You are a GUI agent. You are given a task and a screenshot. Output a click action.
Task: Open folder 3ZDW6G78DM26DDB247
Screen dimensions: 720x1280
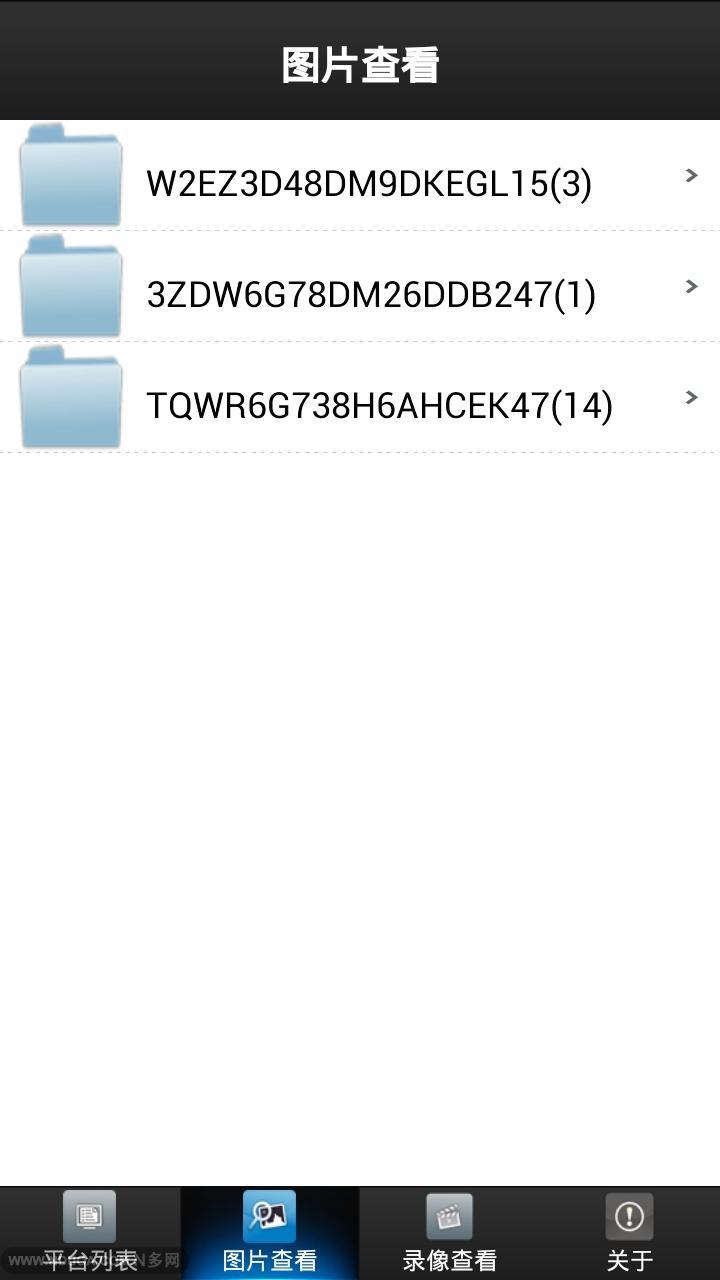(x=360, y=286)
